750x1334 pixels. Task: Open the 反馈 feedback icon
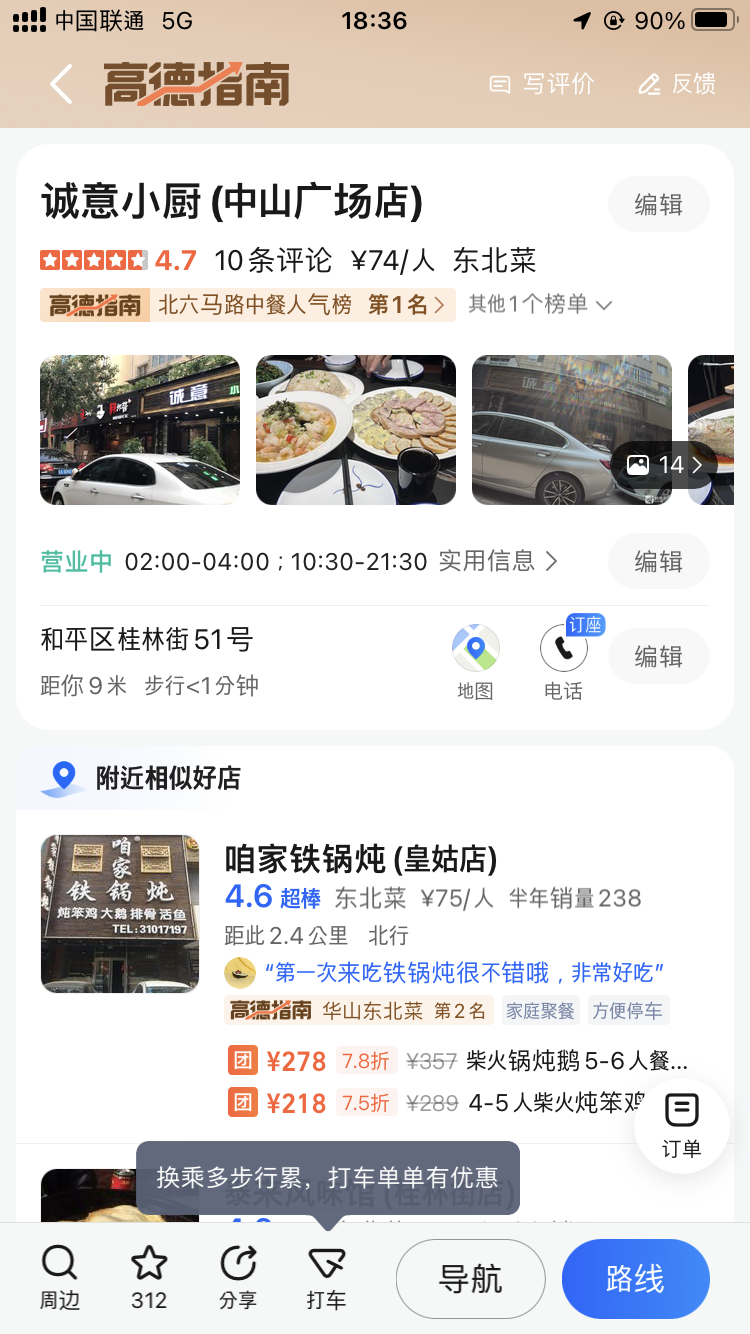677,85
